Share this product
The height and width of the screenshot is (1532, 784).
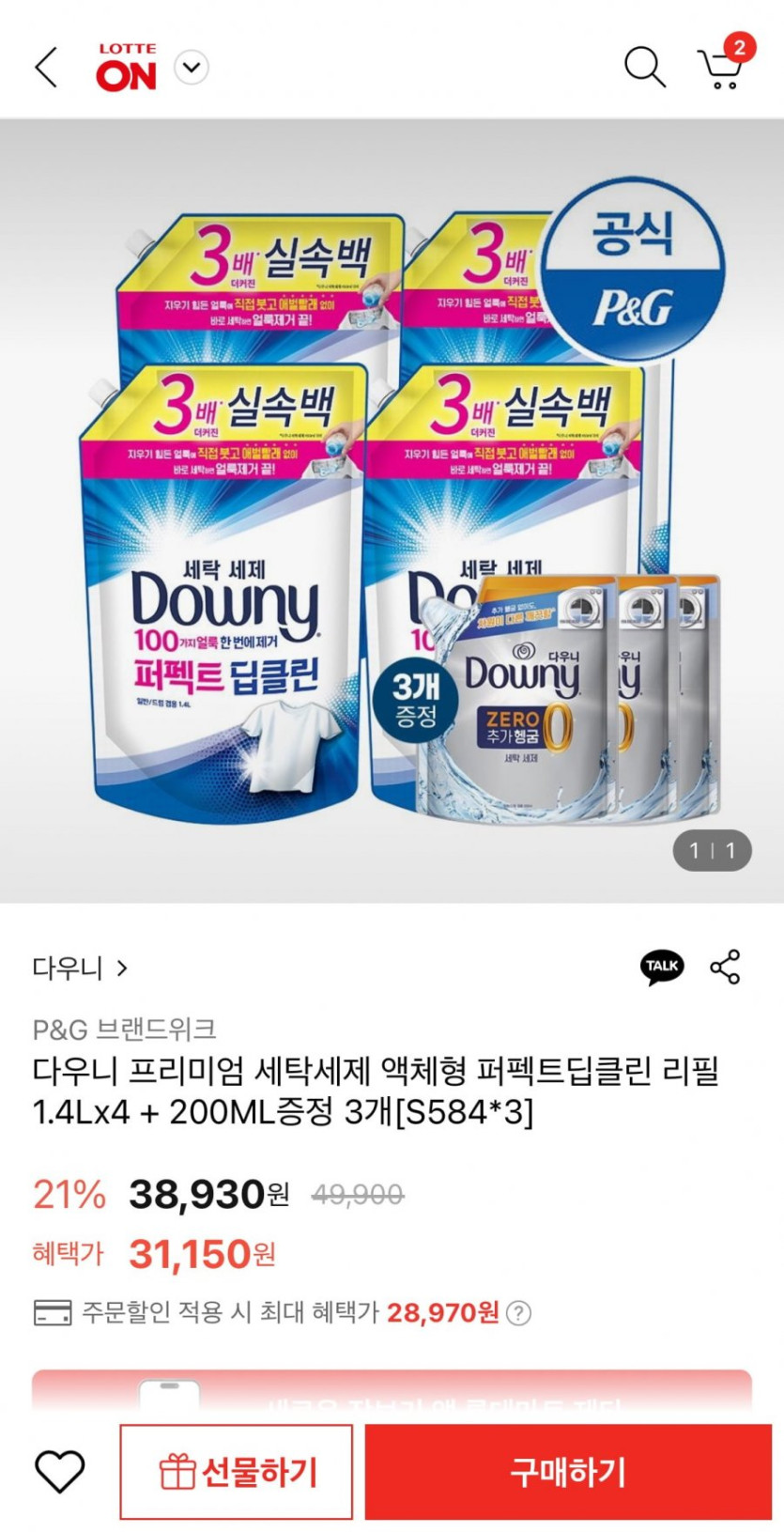(x=725, y=967)
